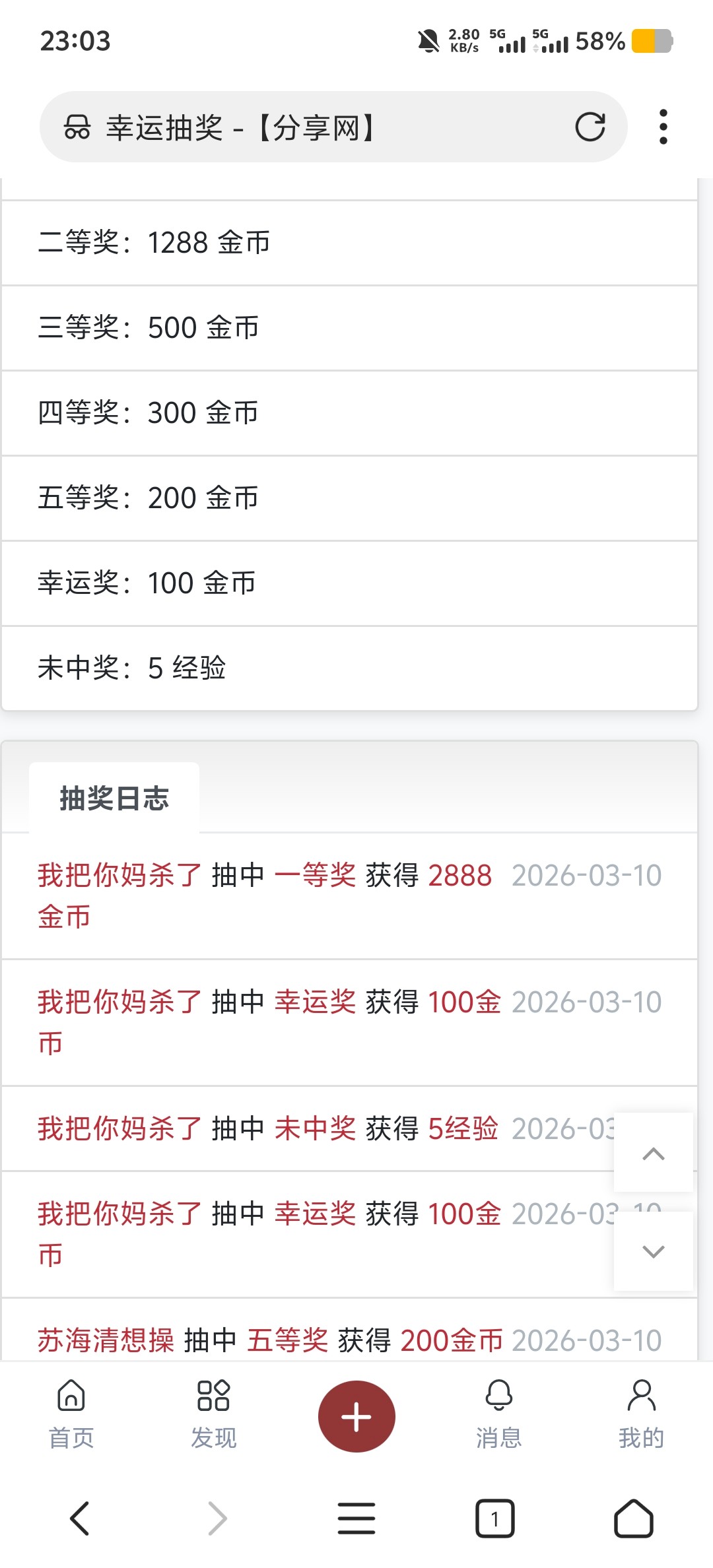Screen dimensions: 713x1568
Task: Open 苏海清想操 user profile link
Action: 106,1340
